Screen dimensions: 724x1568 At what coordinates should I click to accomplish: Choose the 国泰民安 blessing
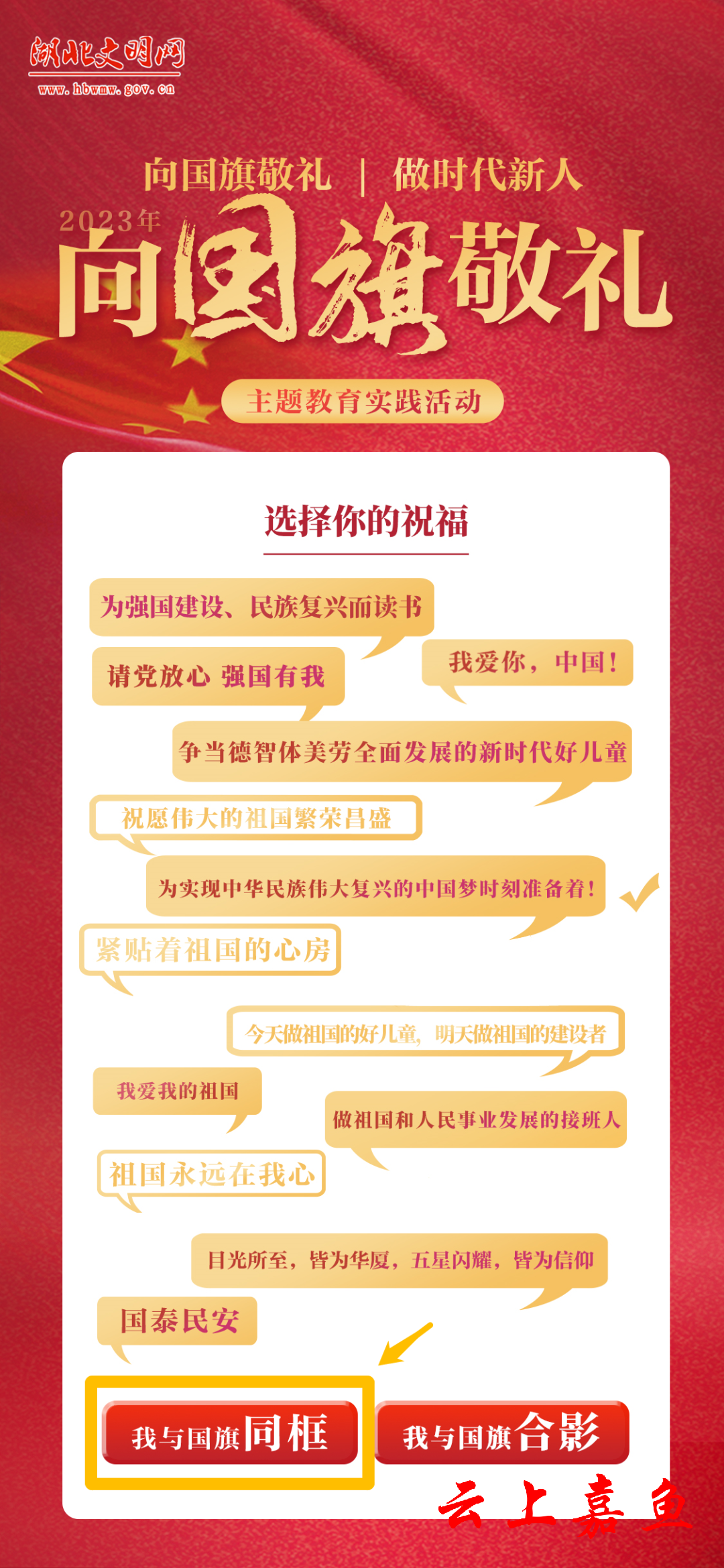coord(178,1321)
